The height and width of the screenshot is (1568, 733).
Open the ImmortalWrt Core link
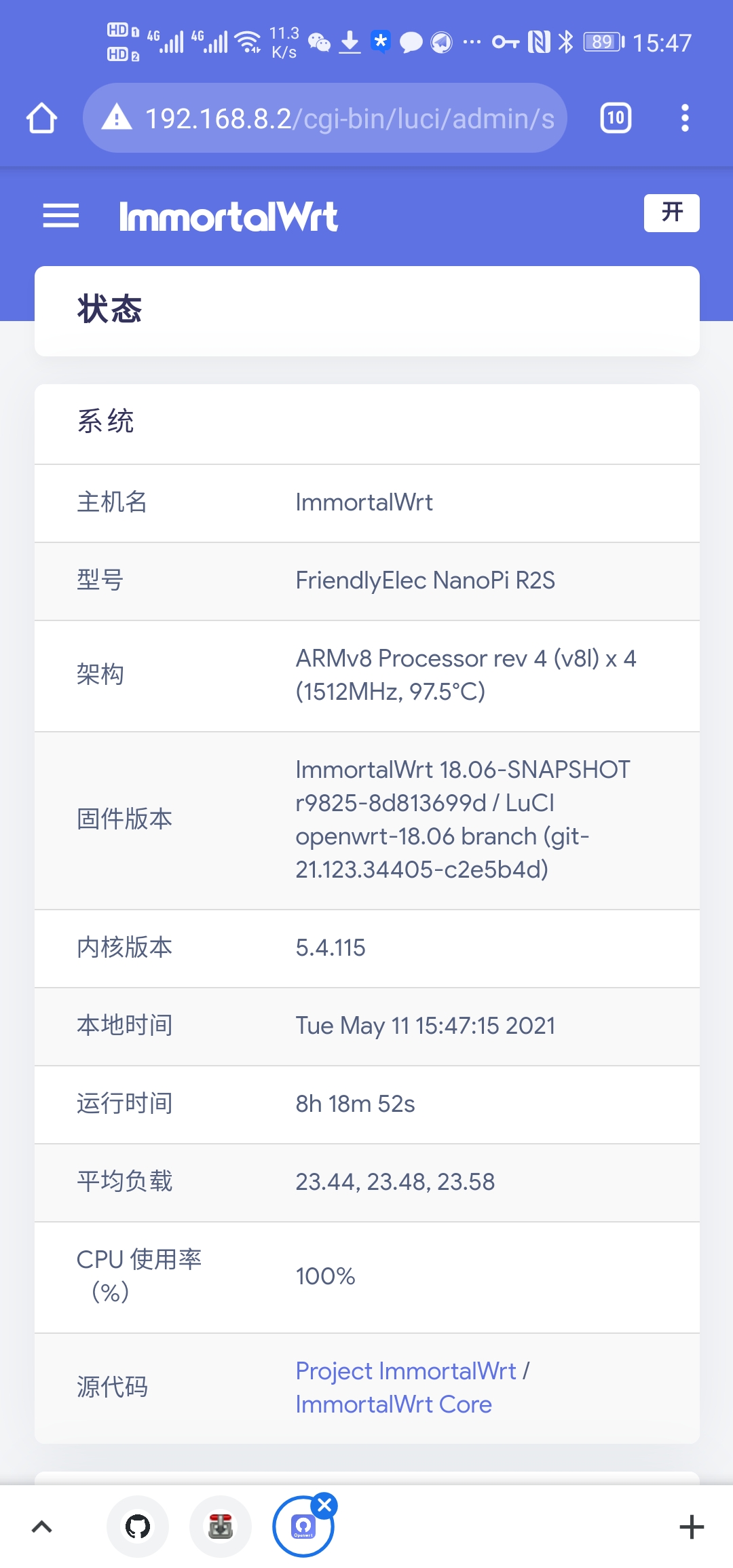tap(392, 1404)
